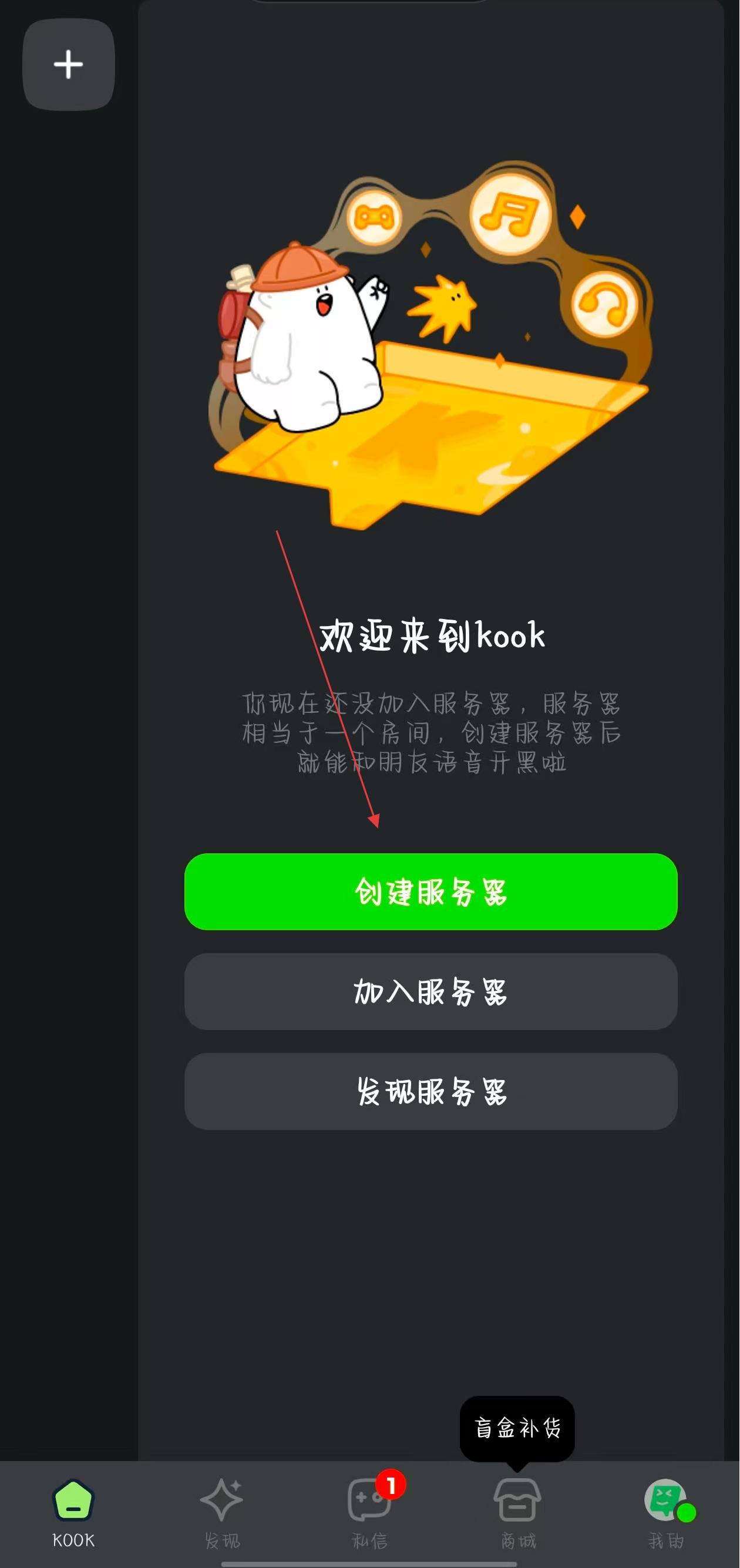Open 发现服务器 to browse servers
The image size is (740, 1568).
tap(431, 1091)
